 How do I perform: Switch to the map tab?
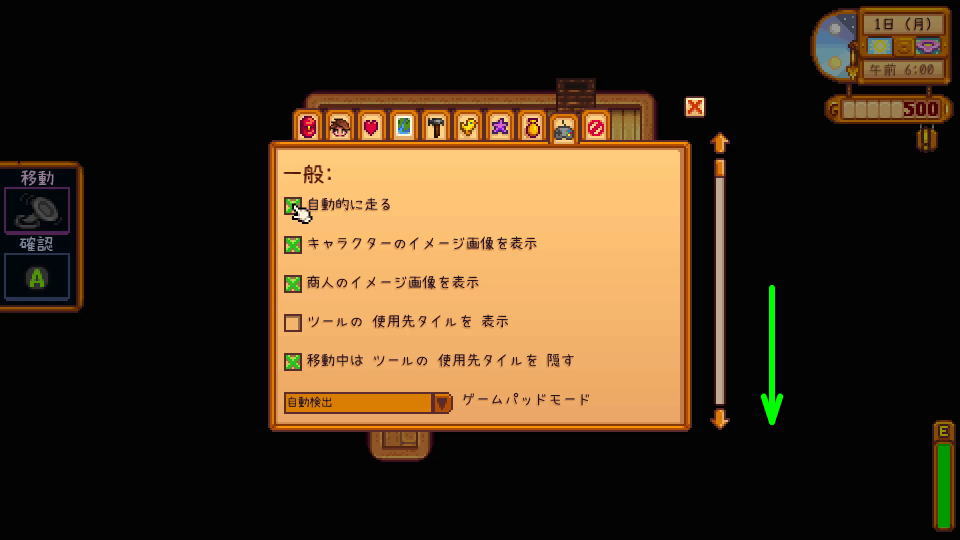tap(404, 127)
